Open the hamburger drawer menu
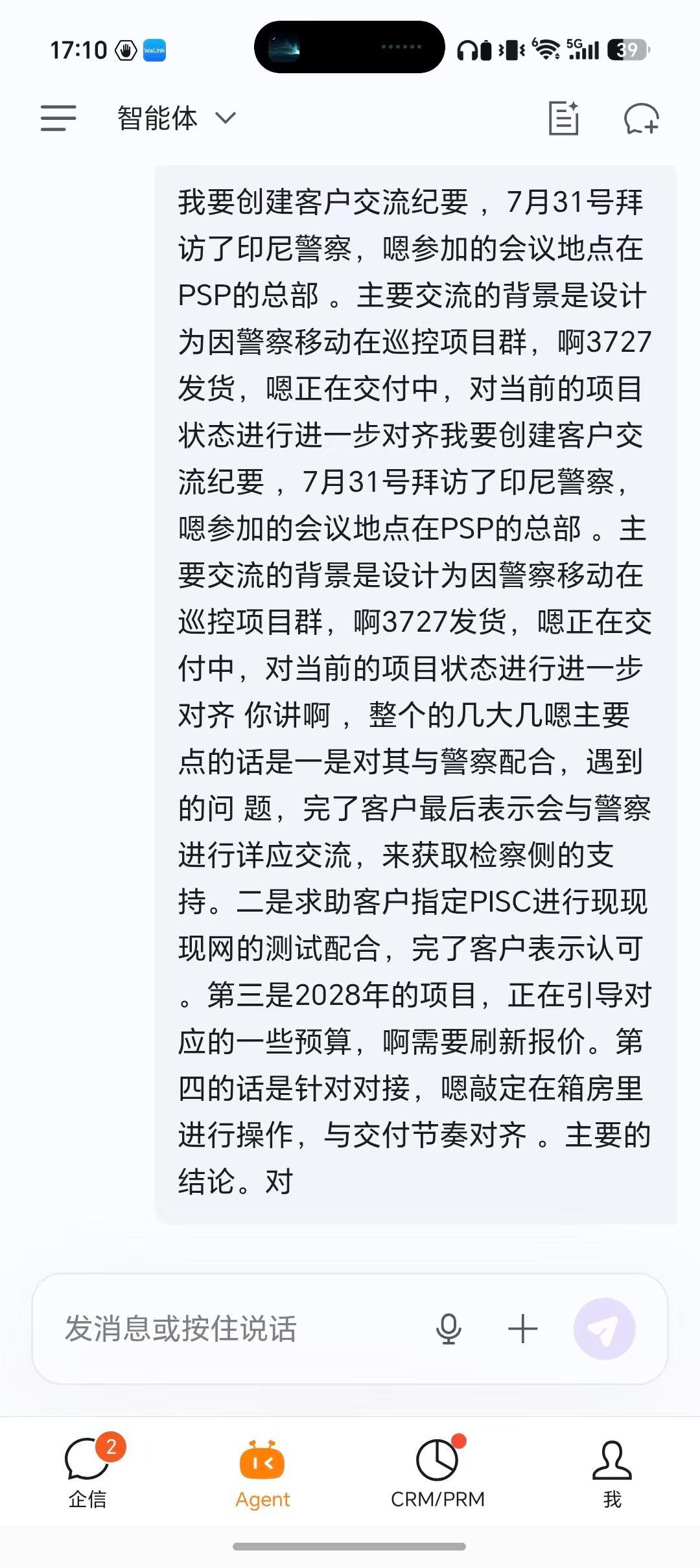Image resolution: width=700 pixels, height=1568 pixels. [58, 119]
